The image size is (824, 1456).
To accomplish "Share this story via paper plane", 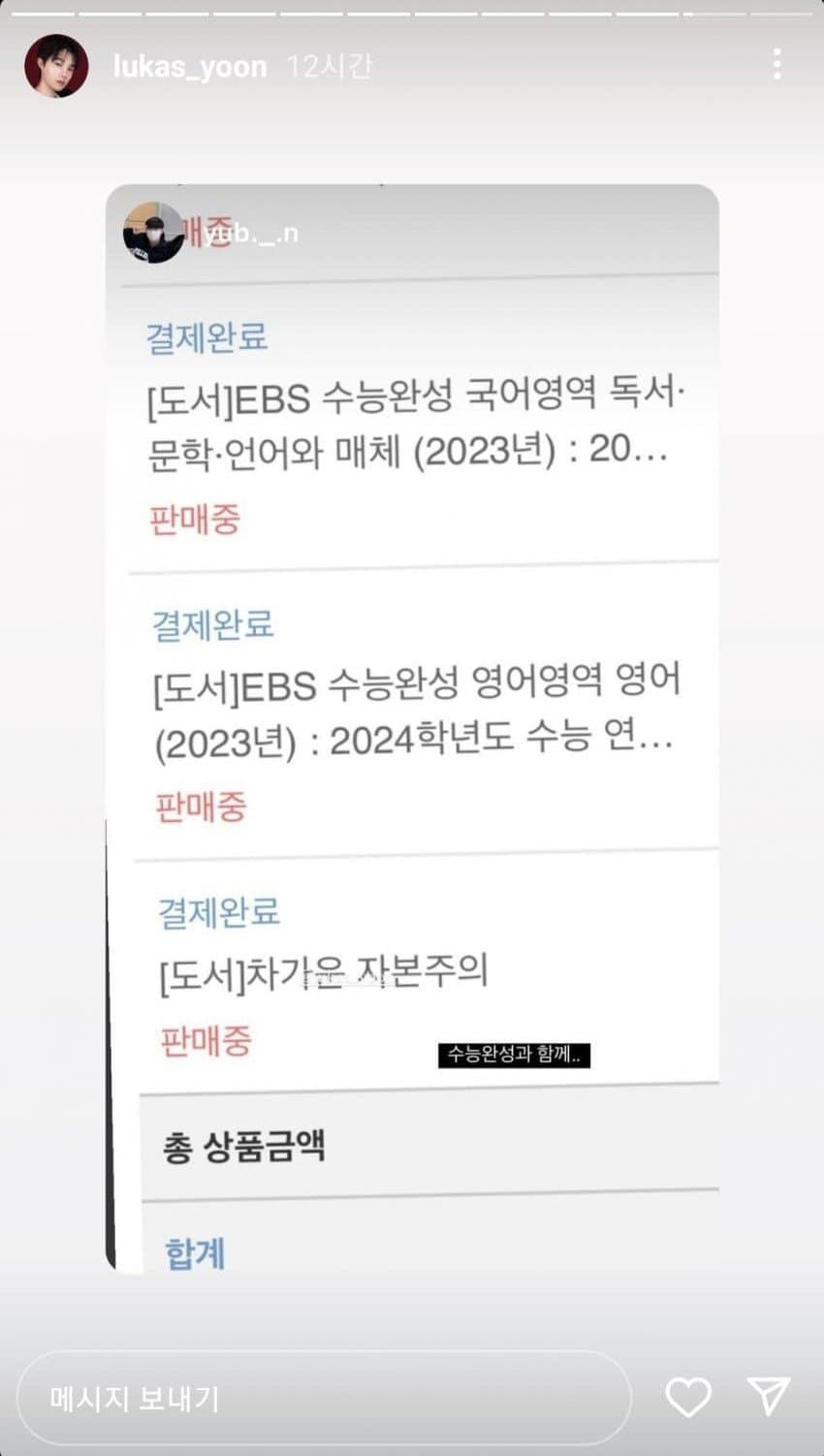I will click(x=769, y=1396).
